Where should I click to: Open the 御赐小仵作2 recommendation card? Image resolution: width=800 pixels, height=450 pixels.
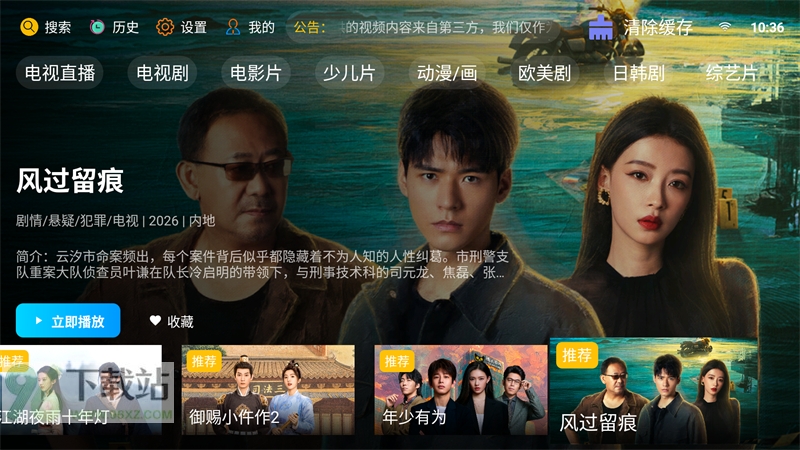click(272, 389)
